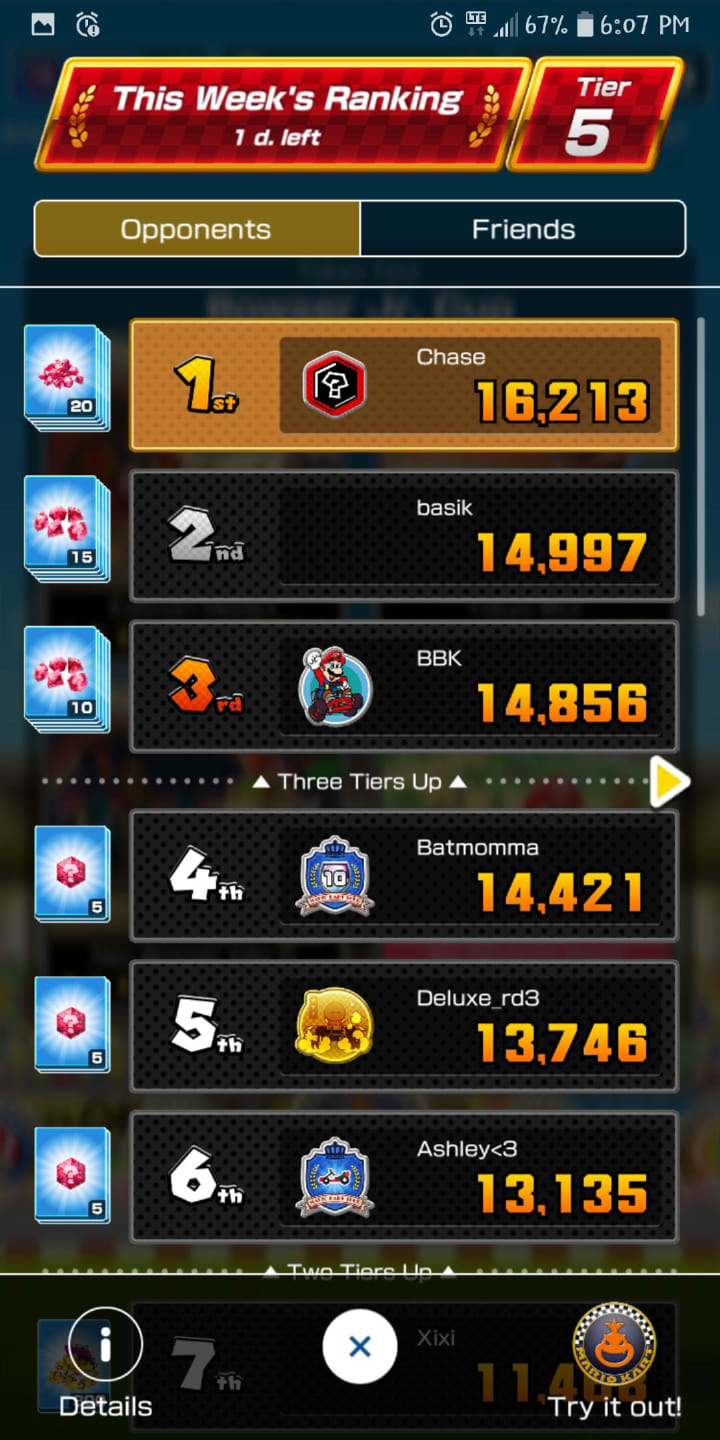Tap Deluxe_rd3's fifth place entry
Viewport: 720px width, 1440px height.
click(x=404, y=1027)
